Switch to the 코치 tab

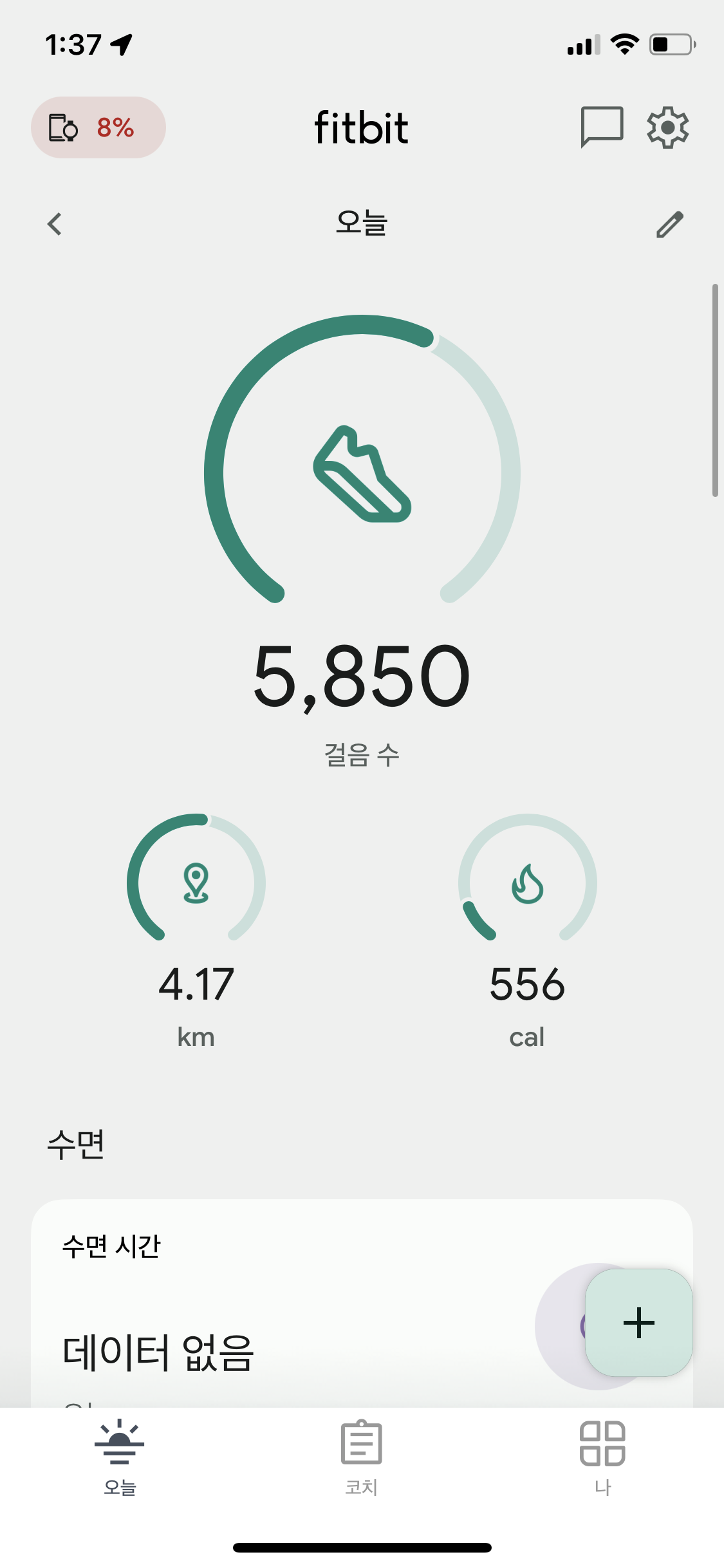pos(362,1458)
